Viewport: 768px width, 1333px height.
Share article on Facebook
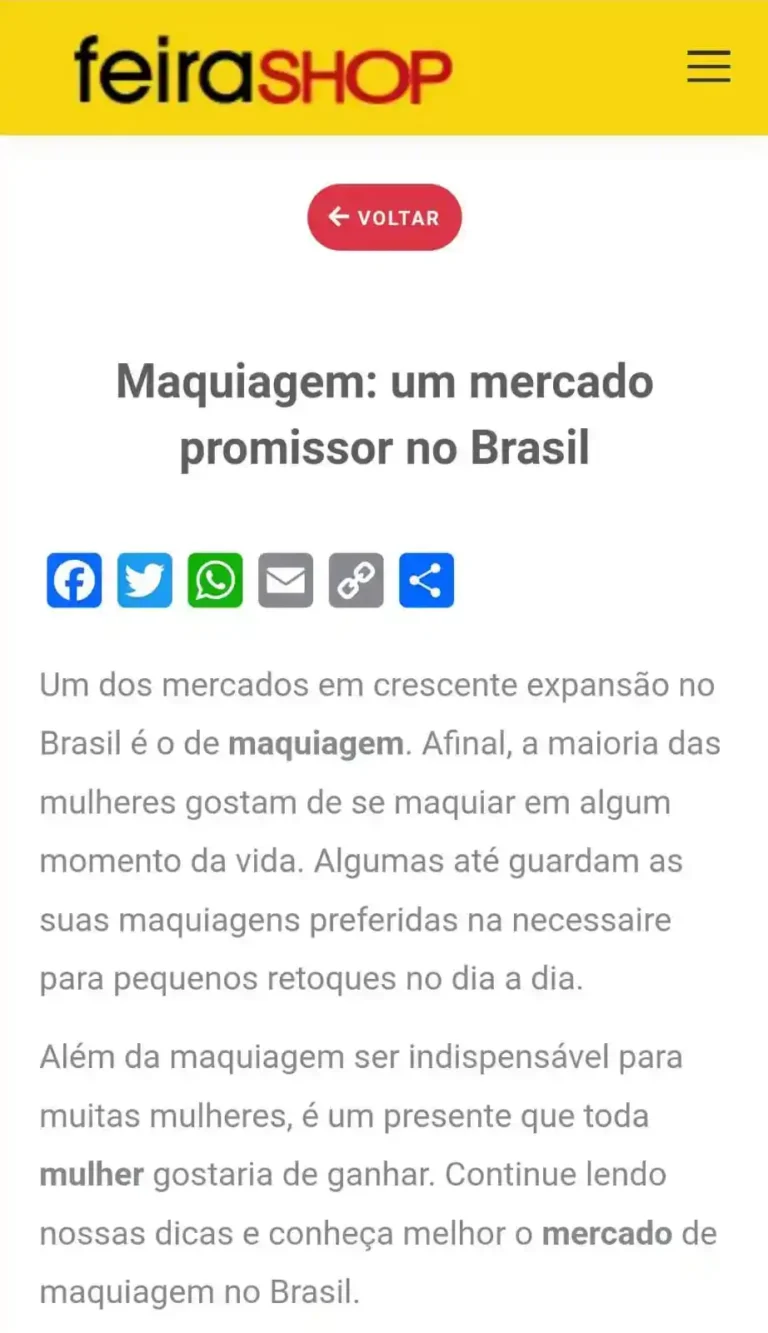click(x=74, y=580)
